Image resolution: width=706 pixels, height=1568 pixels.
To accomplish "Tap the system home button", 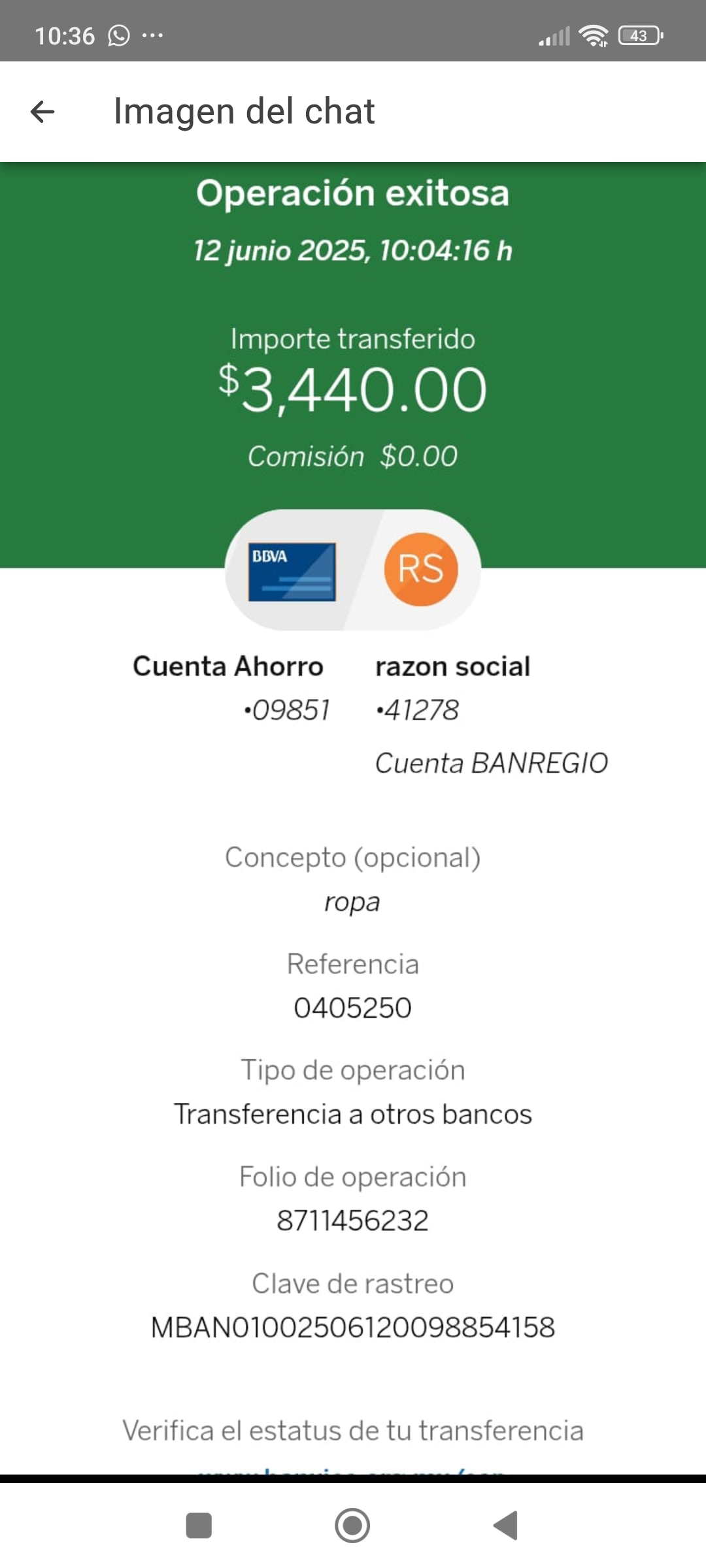I will click(x=352, y=1526).
